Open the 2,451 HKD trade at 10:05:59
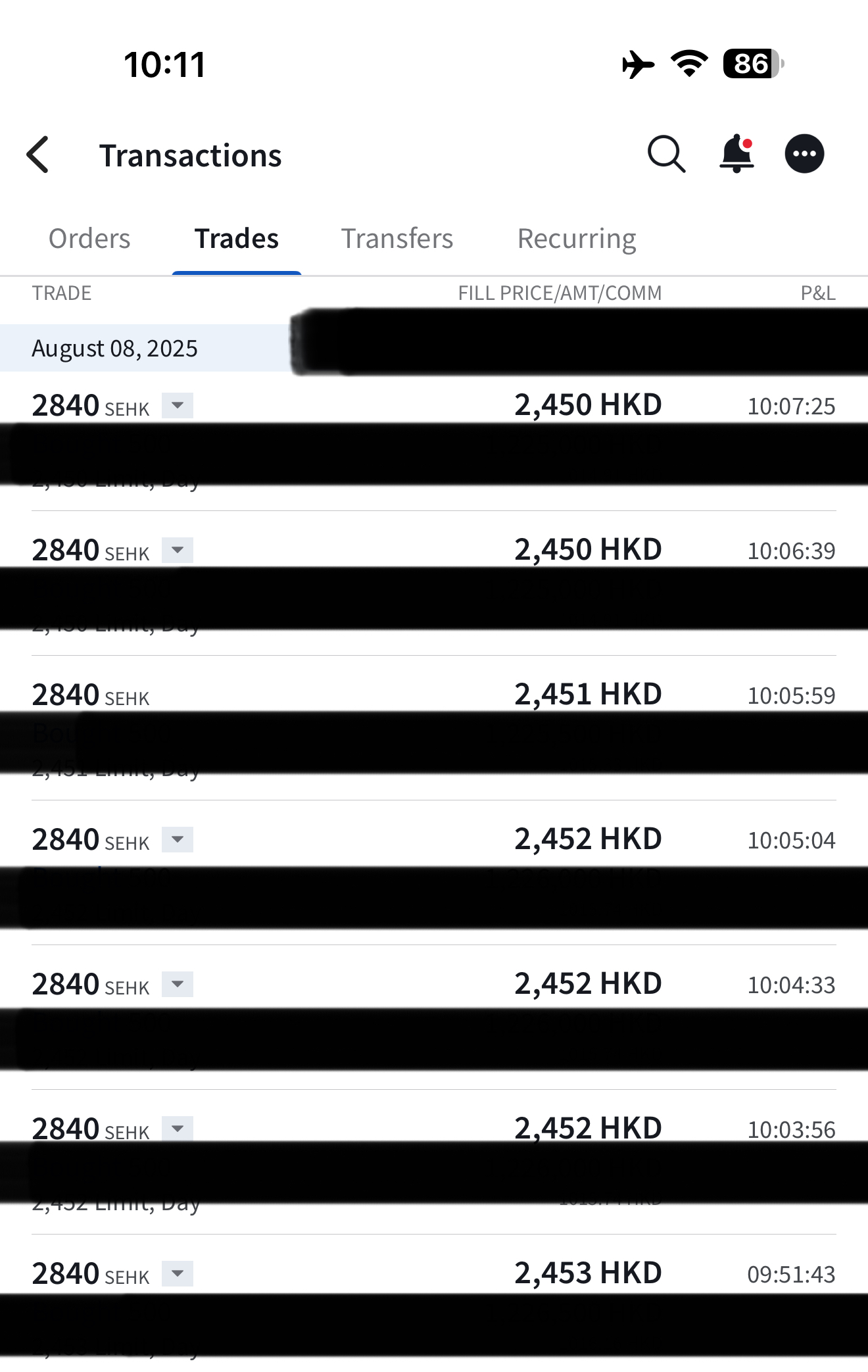The height and width of the screenshot is (1372, 868). click(587, 695)
